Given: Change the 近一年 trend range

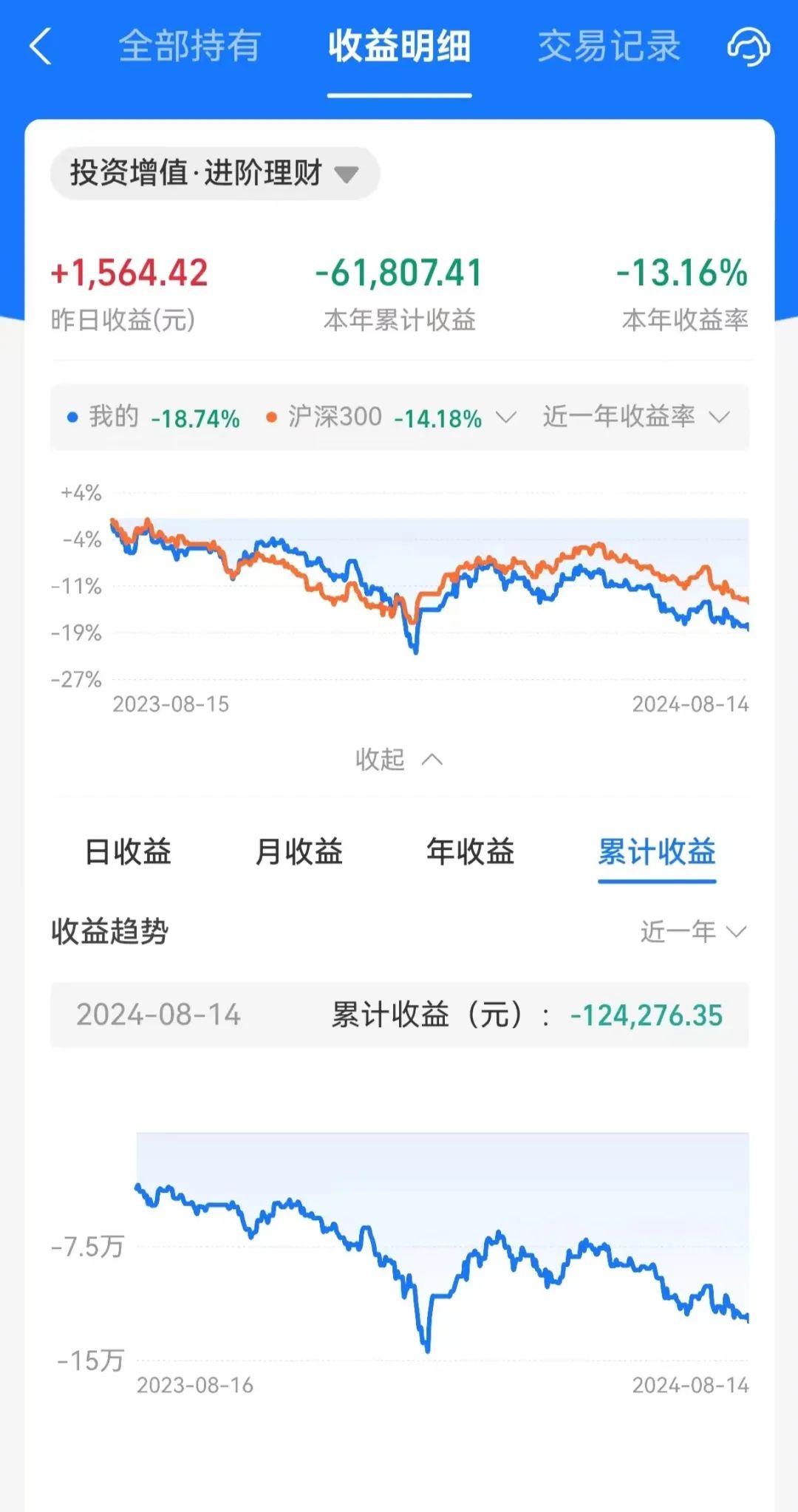Looking at the screenshot, I should (692, 932).
